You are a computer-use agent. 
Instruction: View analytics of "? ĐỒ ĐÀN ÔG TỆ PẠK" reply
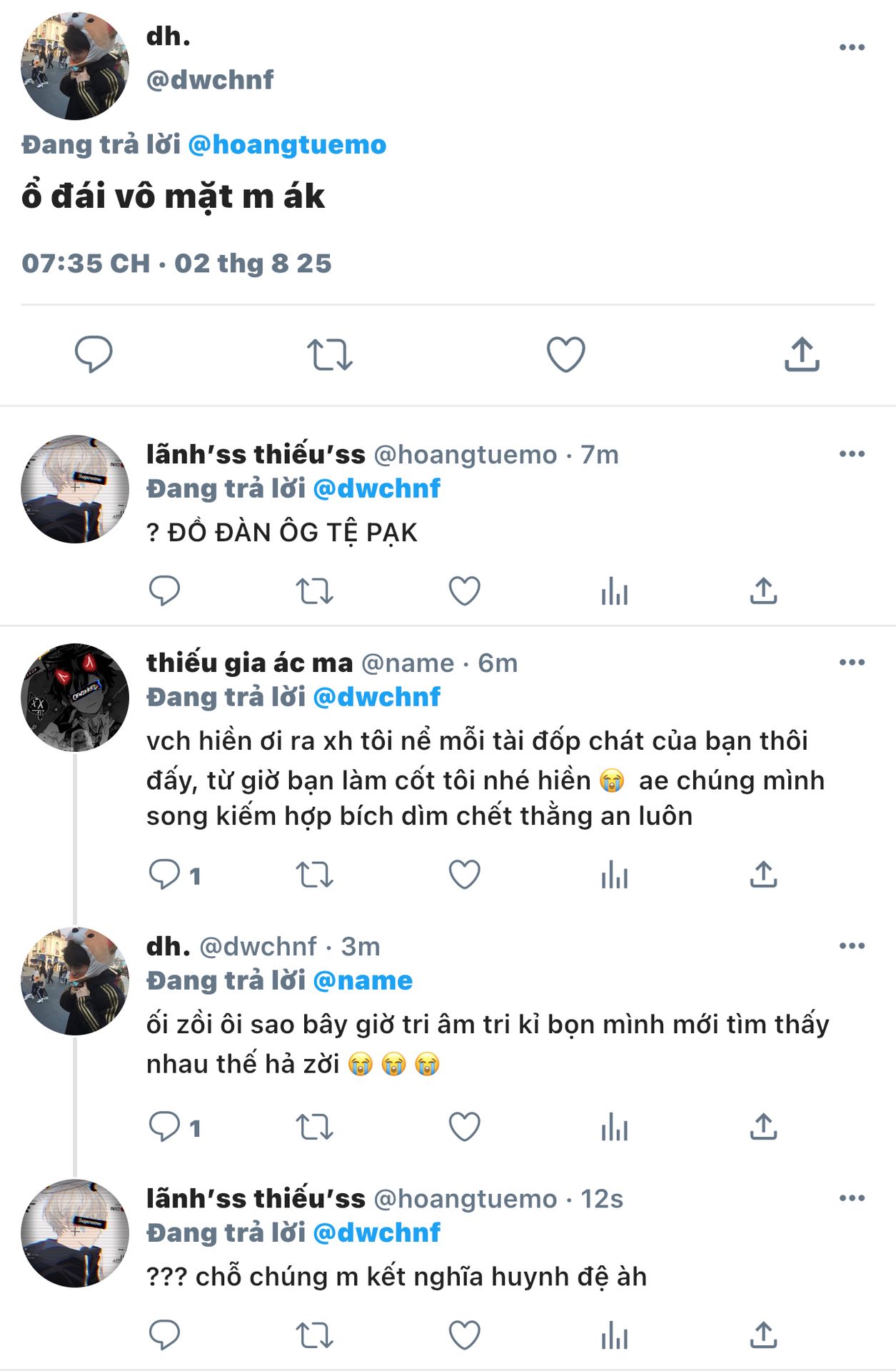click(x=614, y=591)
